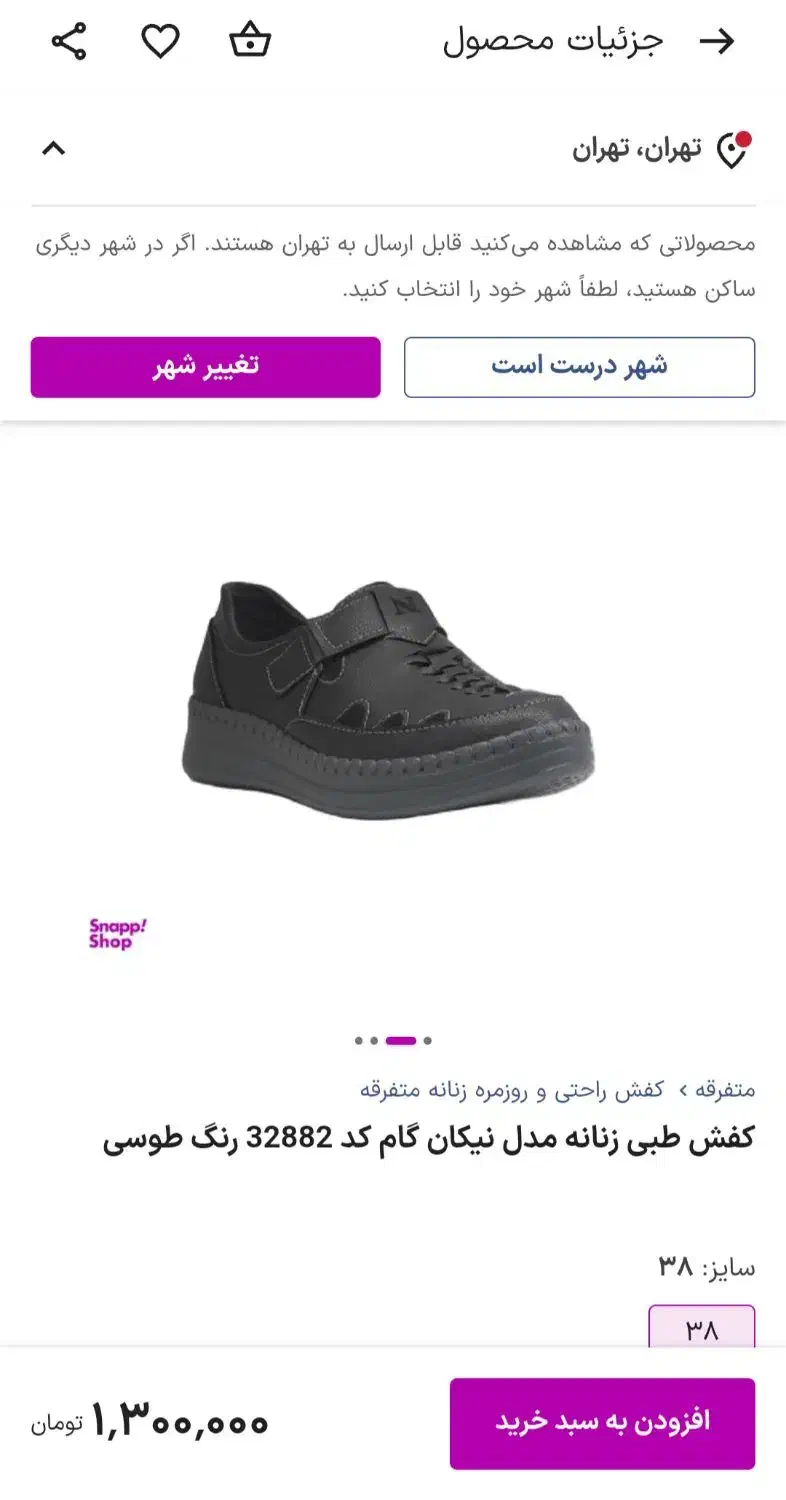Collapse the Tehran location banner with the chevron
This screenshot has height=1500, width=786.
tap(55, 147)
